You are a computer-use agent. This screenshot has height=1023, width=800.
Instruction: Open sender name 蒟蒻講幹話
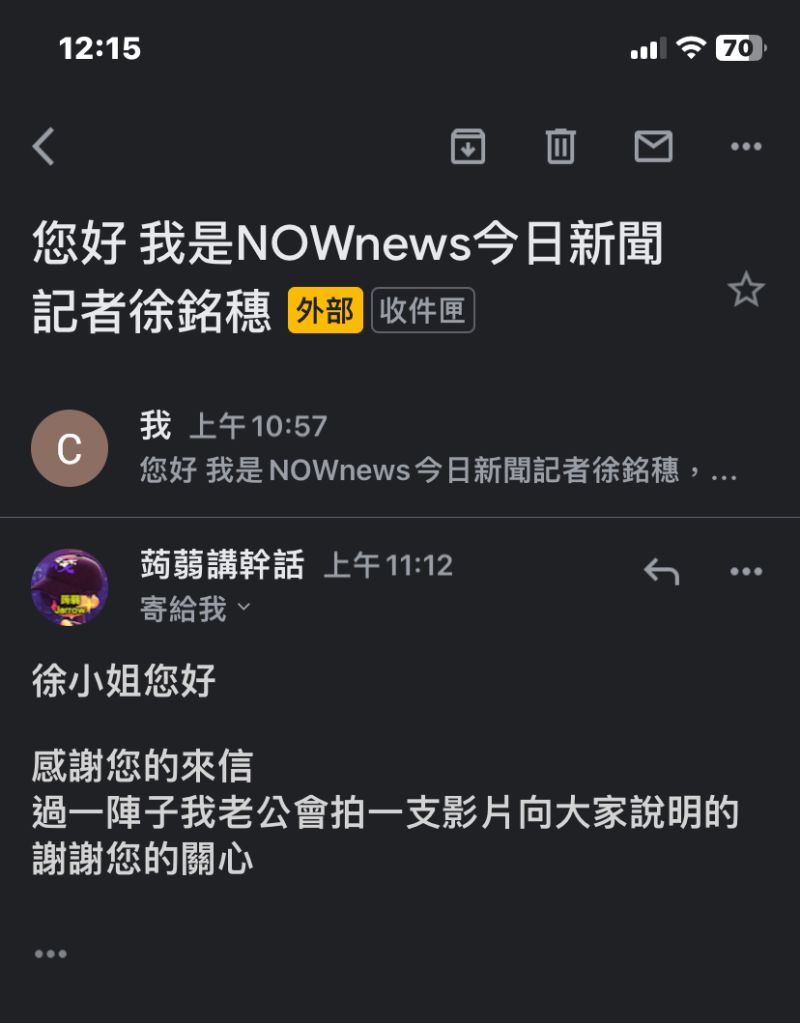point(218,565)
